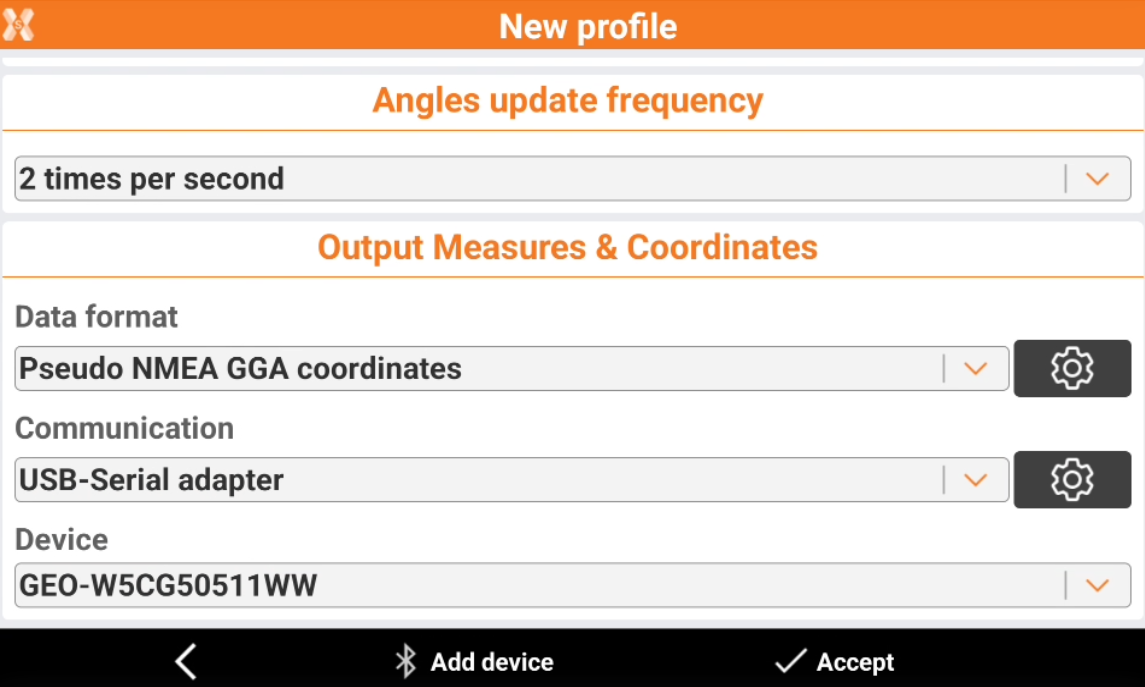
Task: Expand the angles update frequency dropdown
Action: pos(1097,179)
